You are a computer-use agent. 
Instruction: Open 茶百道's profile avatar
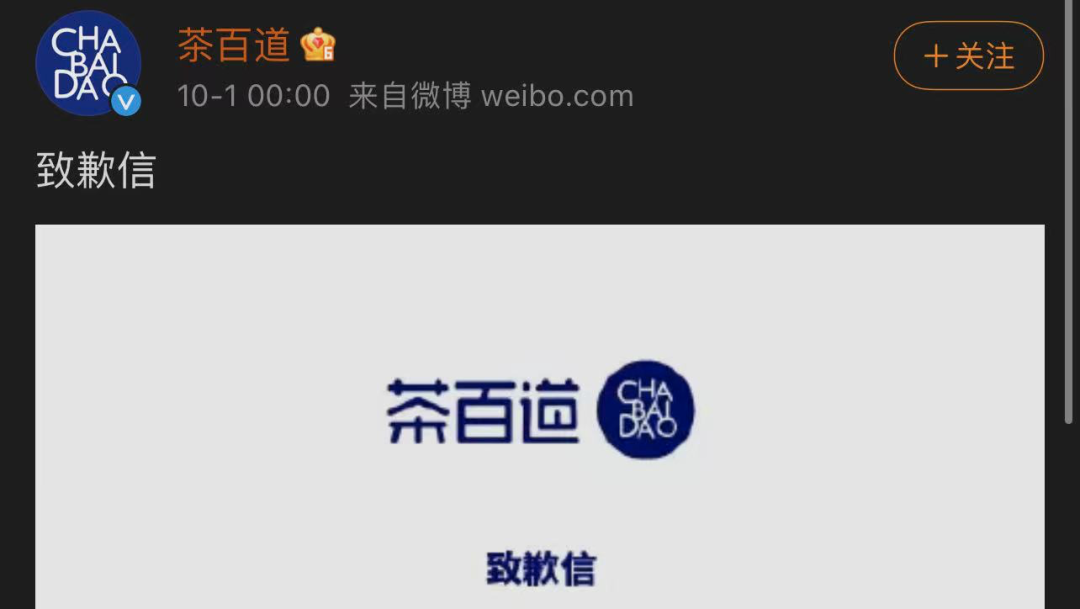[87, 62]
